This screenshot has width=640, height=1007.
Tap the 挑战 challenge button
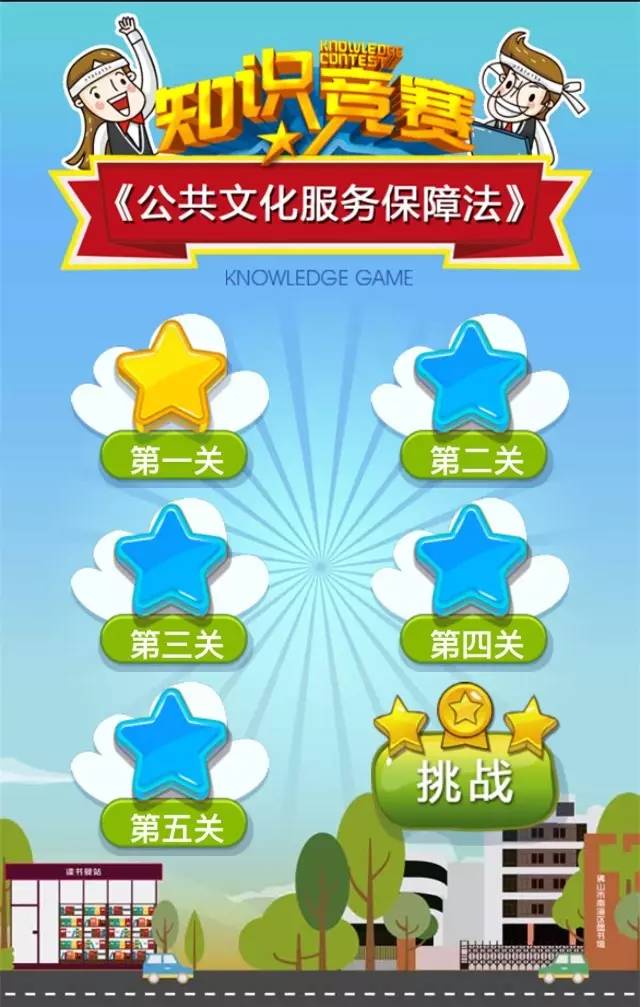pyautogui.click(x=464, y=782)
